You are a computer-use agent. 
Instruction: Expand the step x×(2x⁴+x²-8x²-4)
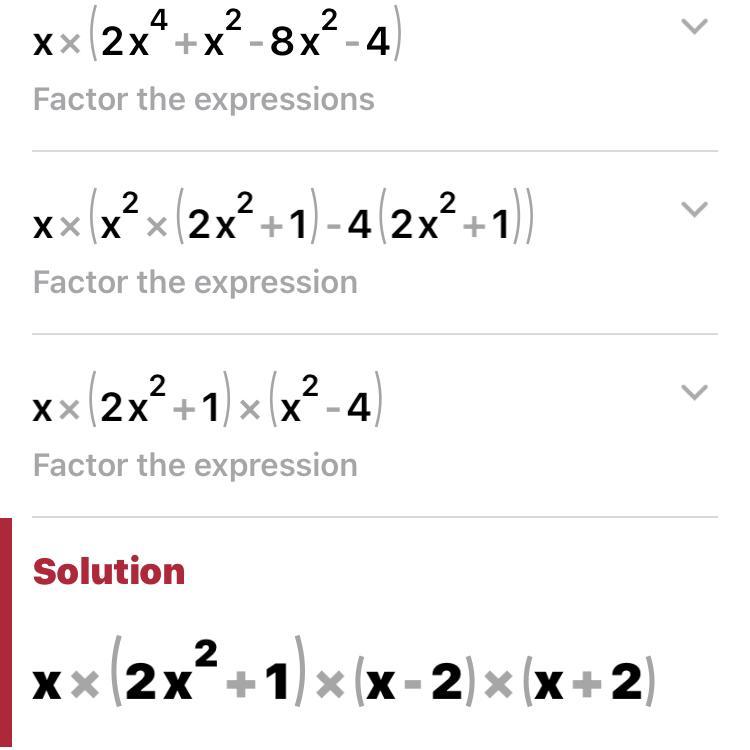coord(694,27)
